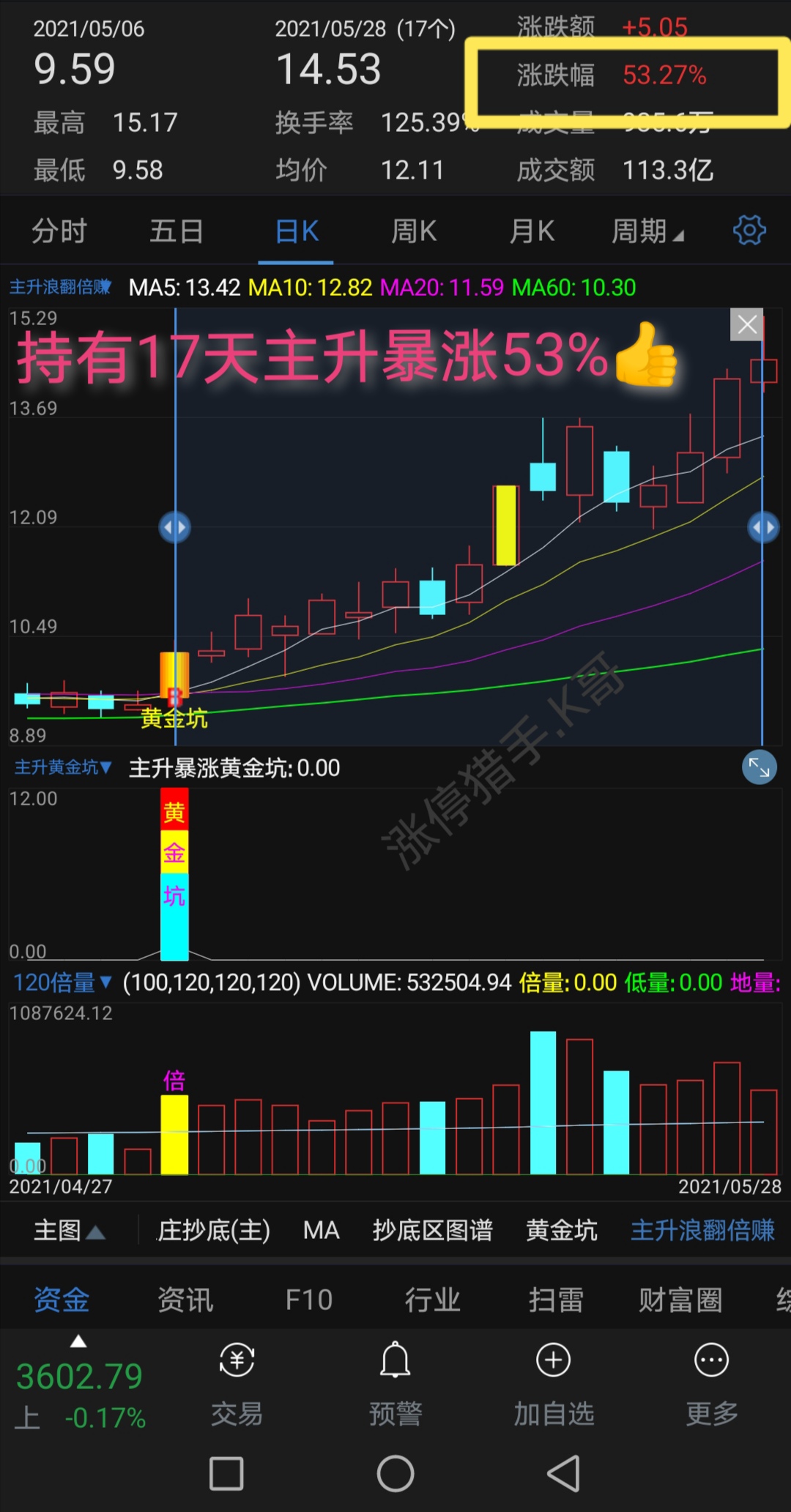Expand the chart to fullscreen

759,767
